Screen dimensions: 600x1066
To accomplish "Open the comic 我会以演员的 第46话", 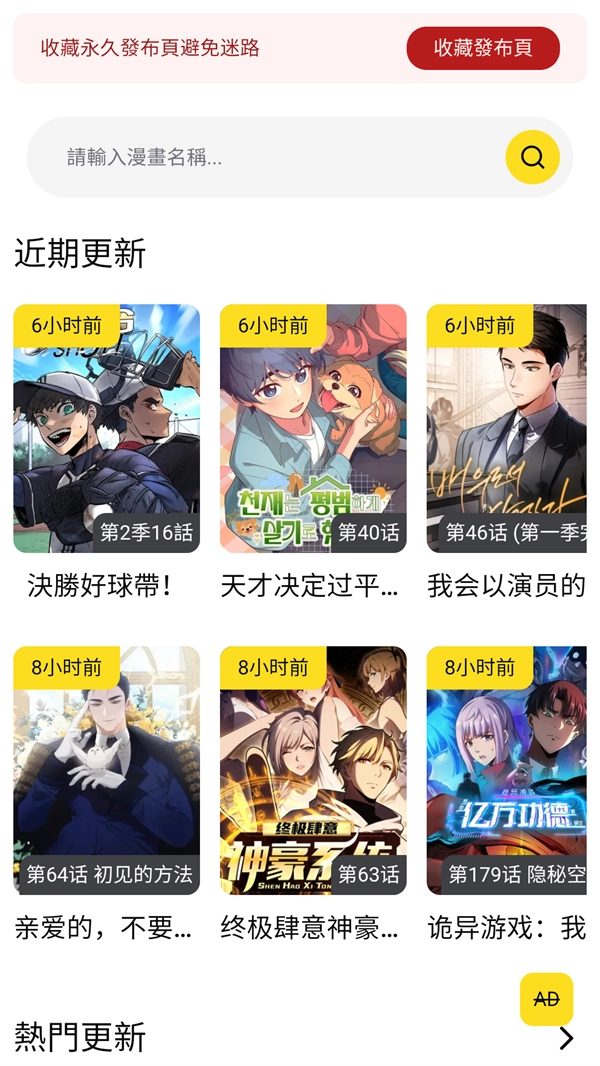I will click(x=506, y=428).
